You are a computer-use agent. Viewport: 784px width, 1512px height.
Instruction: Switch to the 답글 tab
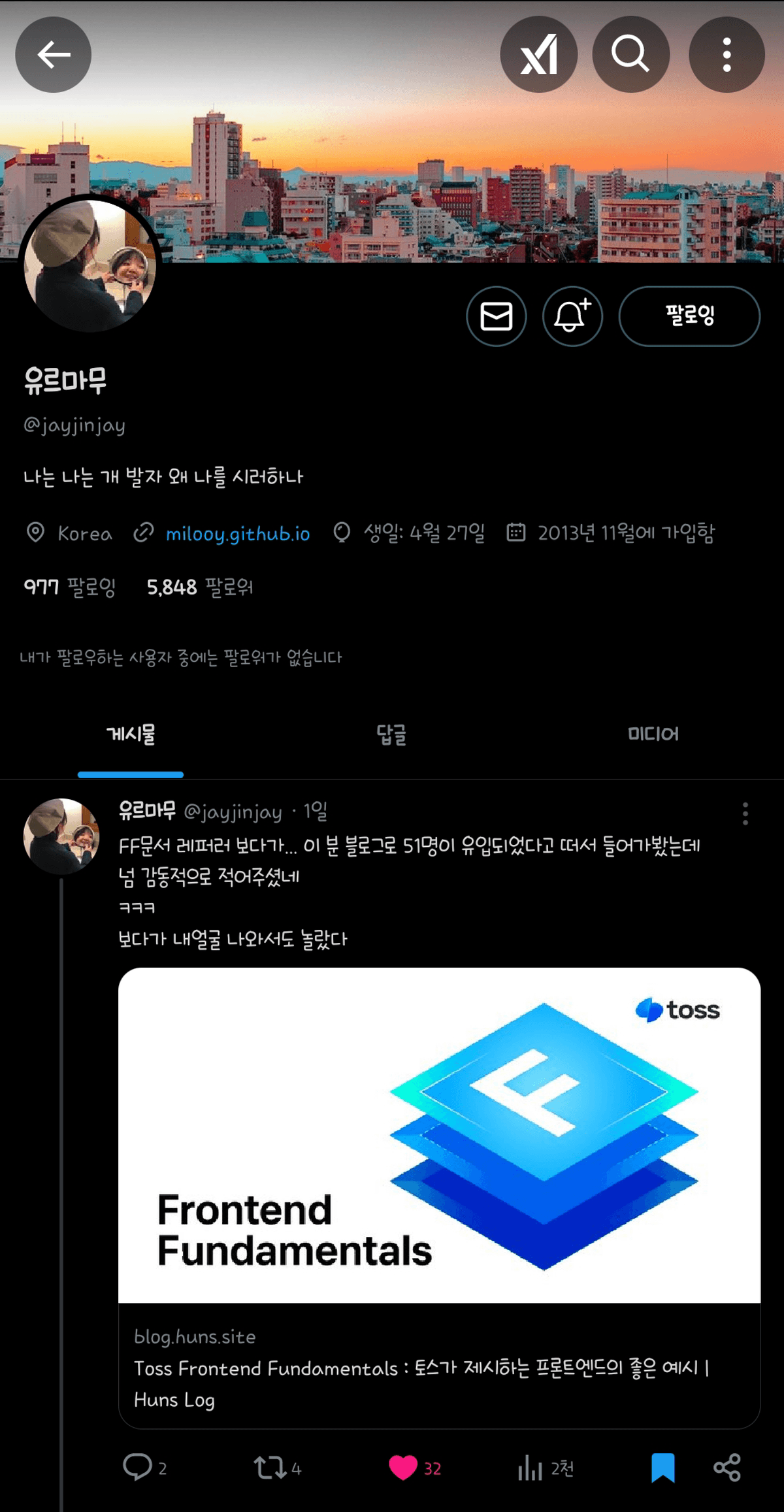(392, 734)
